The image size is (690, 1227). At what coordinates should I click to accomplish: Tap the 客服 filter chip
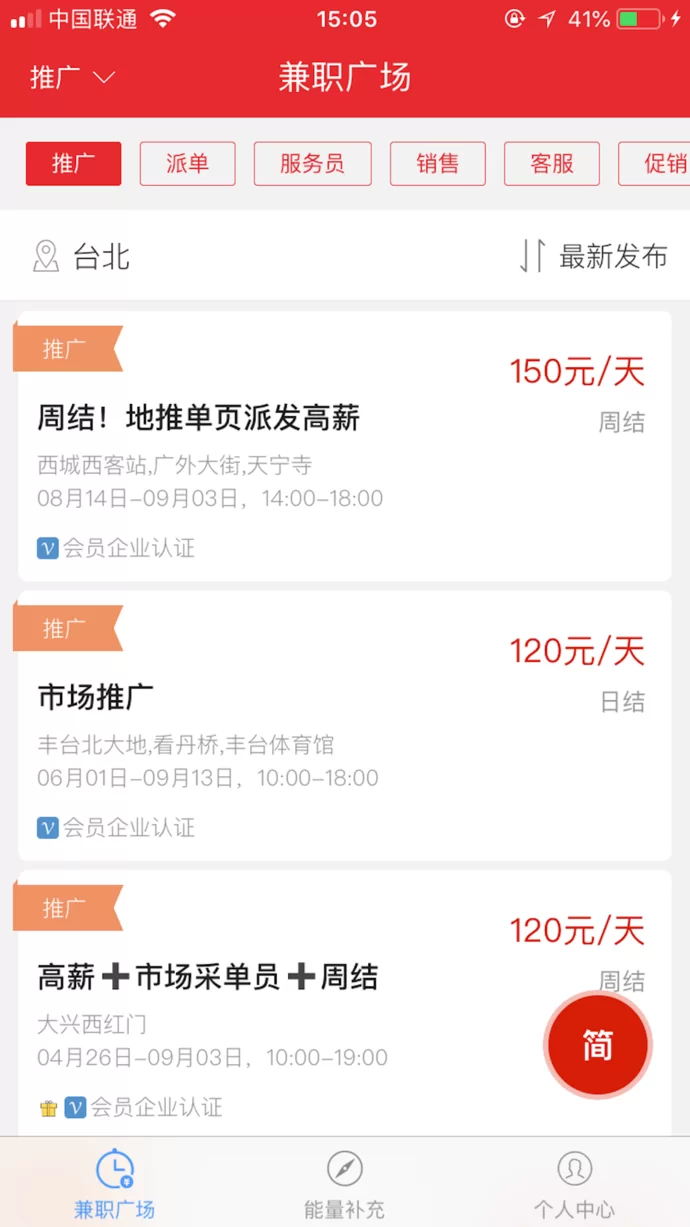(551, 164)
